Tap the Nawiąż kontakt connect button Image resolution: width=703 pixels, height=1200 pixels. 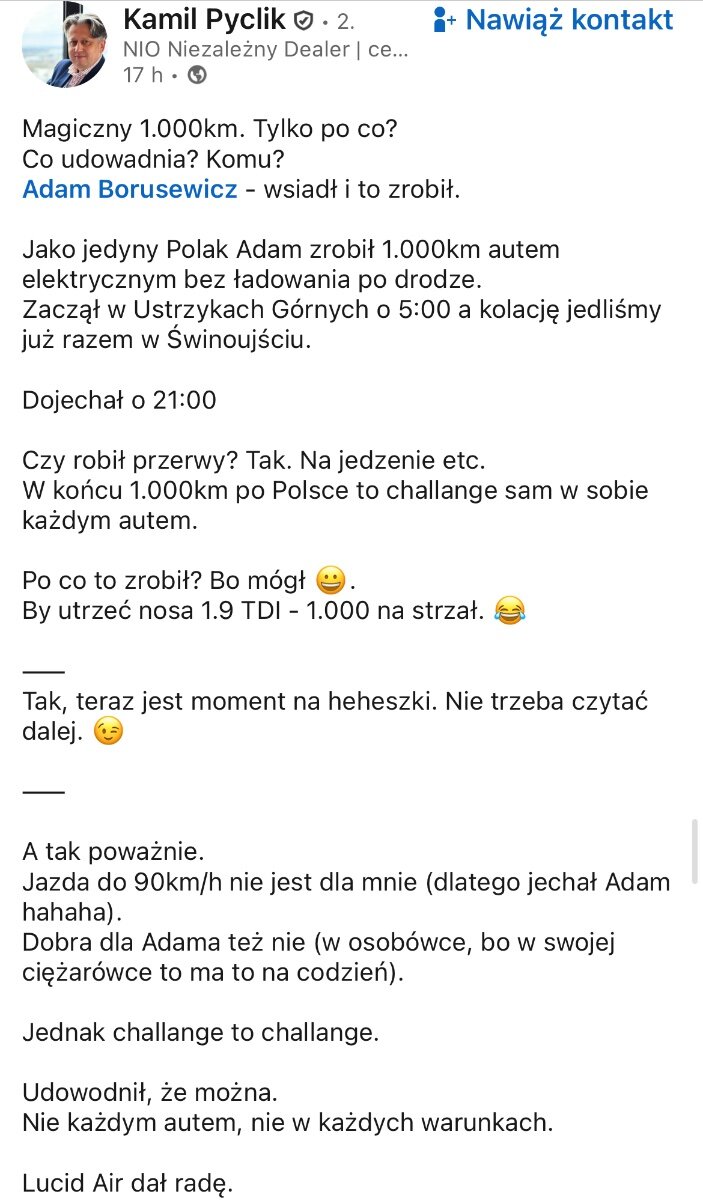(553, 19)
